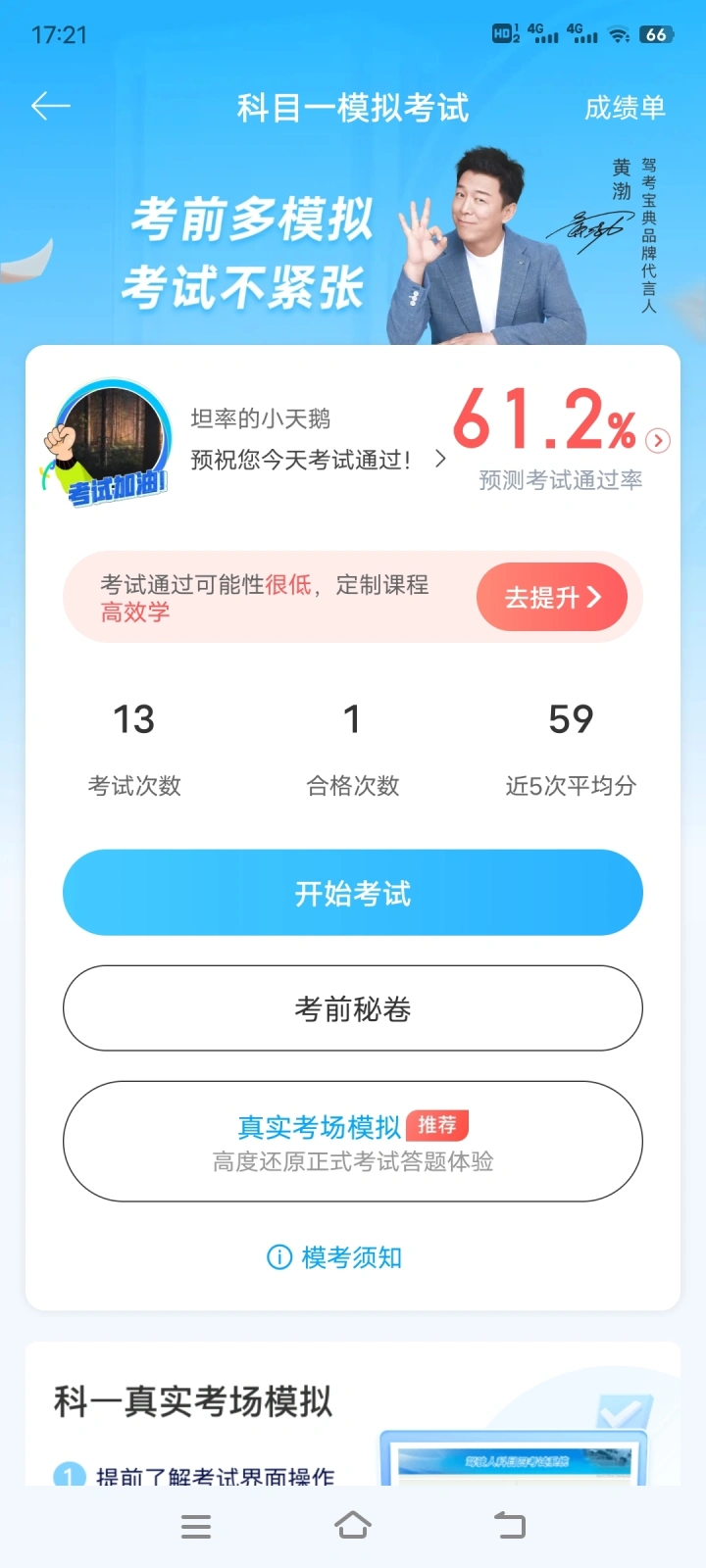Viewport: 706px width, 1568px height.
Task: Open the 成绩单 score report
Action: coord(625,108)
